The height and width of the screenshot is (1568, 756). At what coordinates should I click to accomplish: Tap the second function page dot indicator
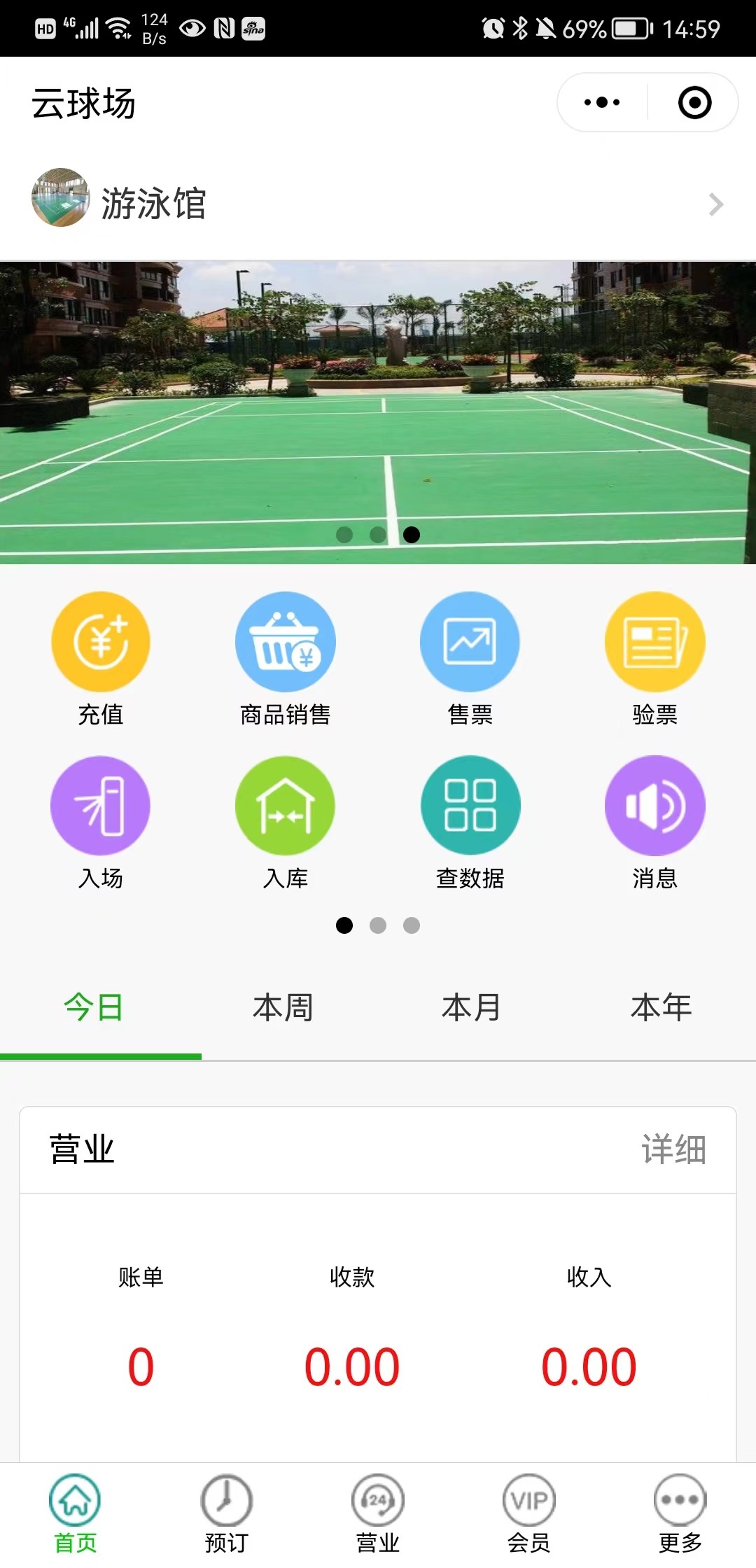click(x=379, y=925)
